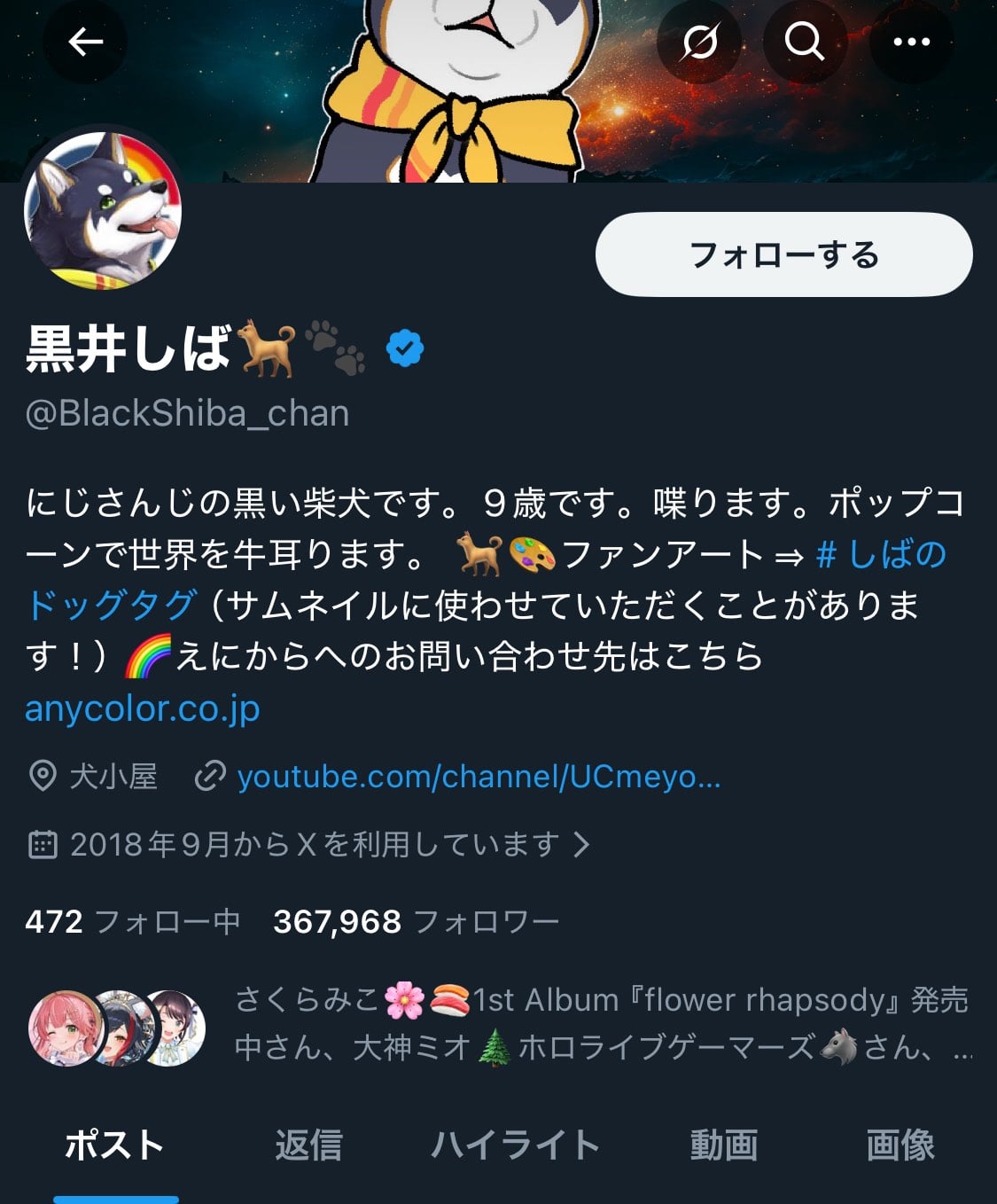997x1204 pixels.
Task: Open the #しばのドッグタグ hashtag
Action: (x=881, y=555)
